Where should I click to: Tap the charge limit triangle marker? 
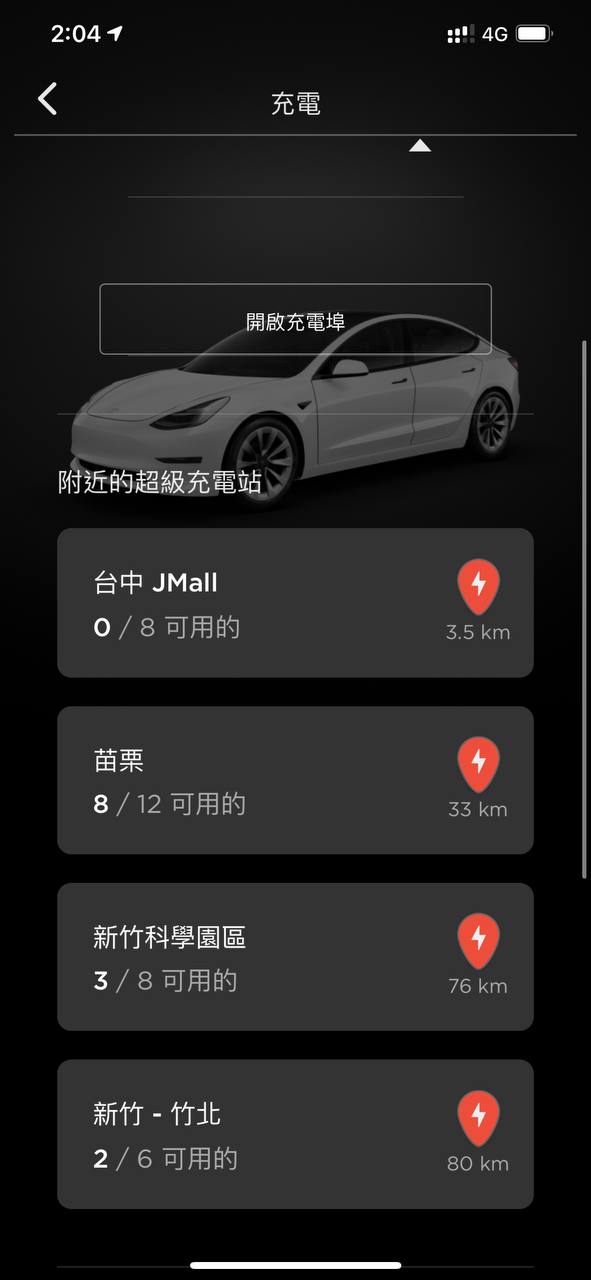[420, 146]
